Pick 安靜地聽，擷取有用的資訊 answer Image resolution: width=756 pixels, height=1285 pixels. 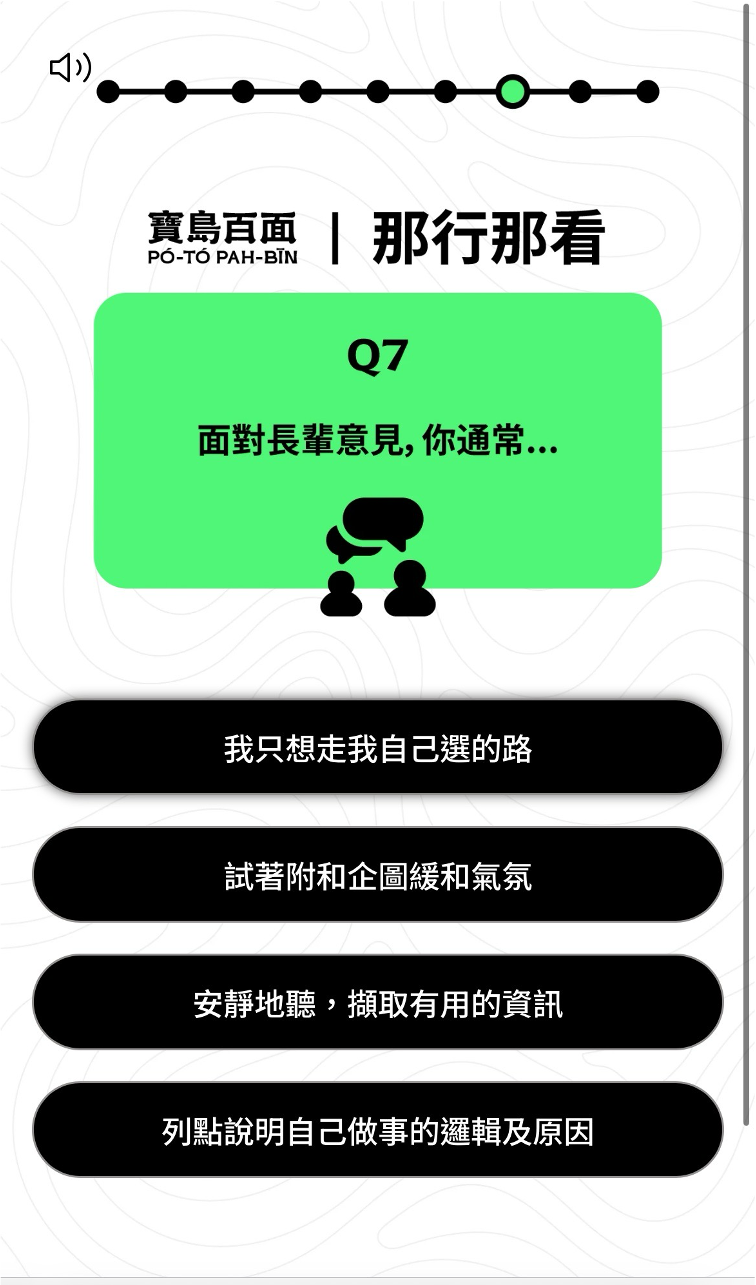point(377,1002)
